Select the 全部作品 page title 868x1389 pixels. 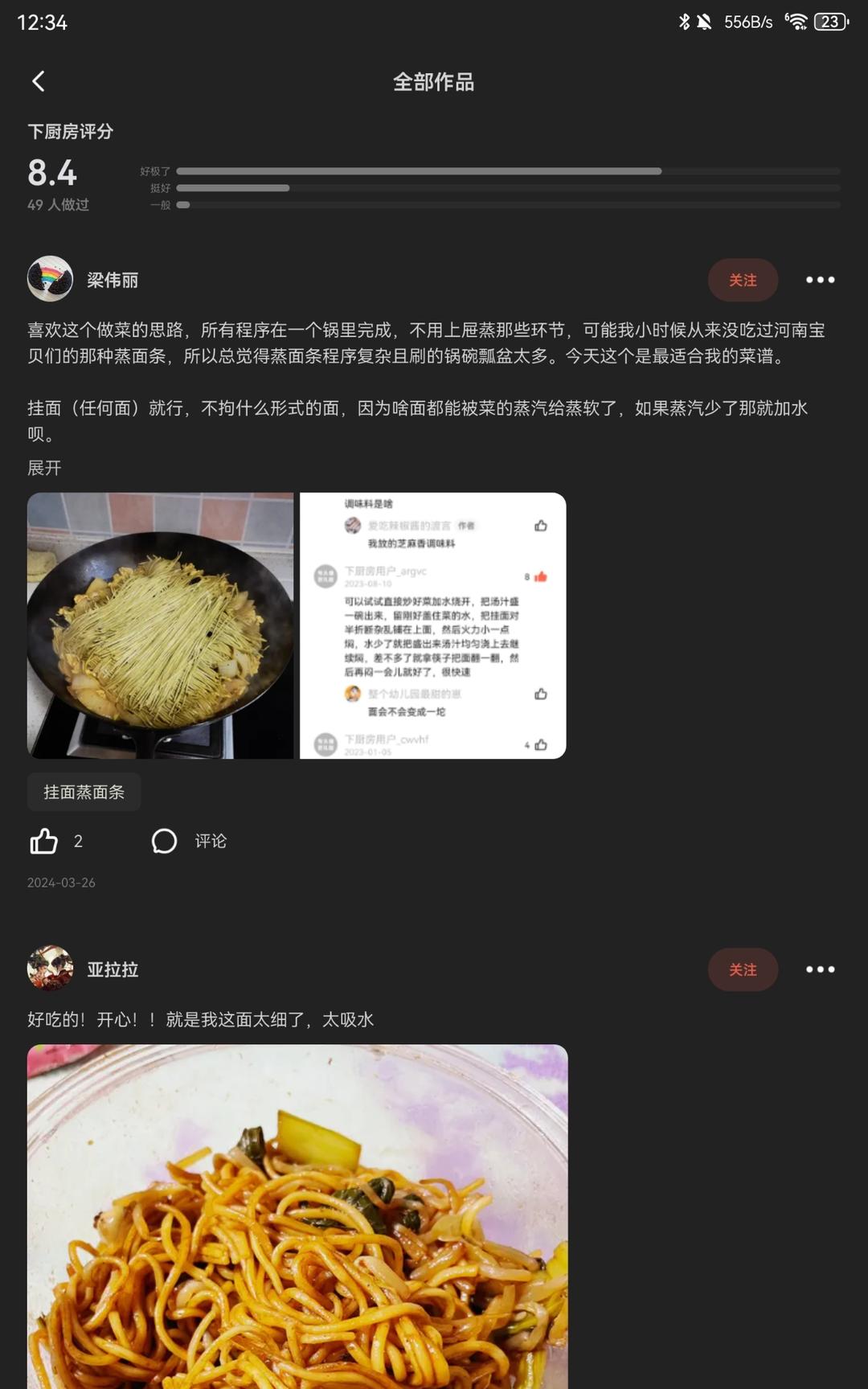click(x=434, y=82)
